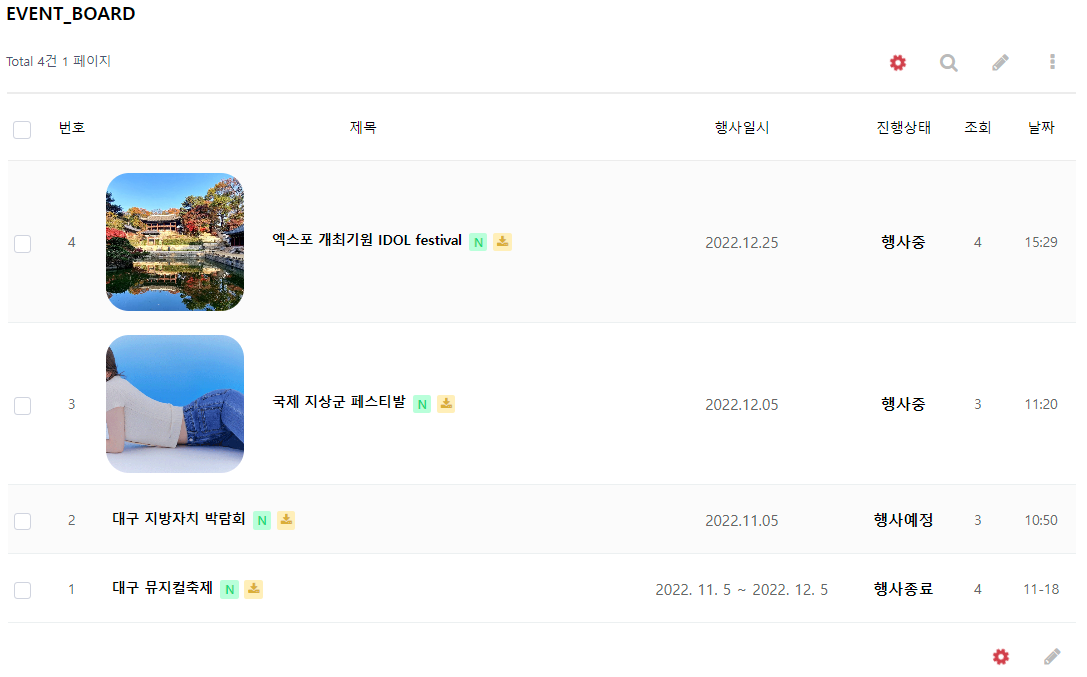Open the red settings gear in the top toolbar
This screenshot has width=1087, height=677.
(898, 63)
